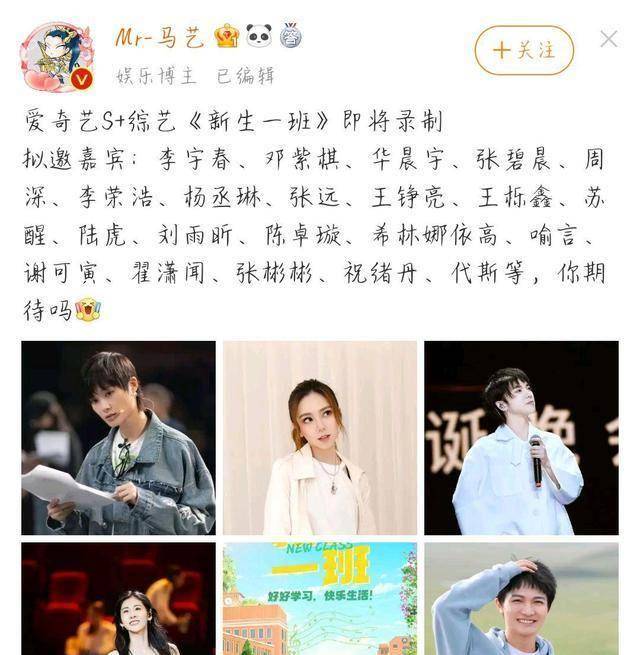View the photo of man in blue hoodie
Screen dimensions: 640x655
click(521, 598)
